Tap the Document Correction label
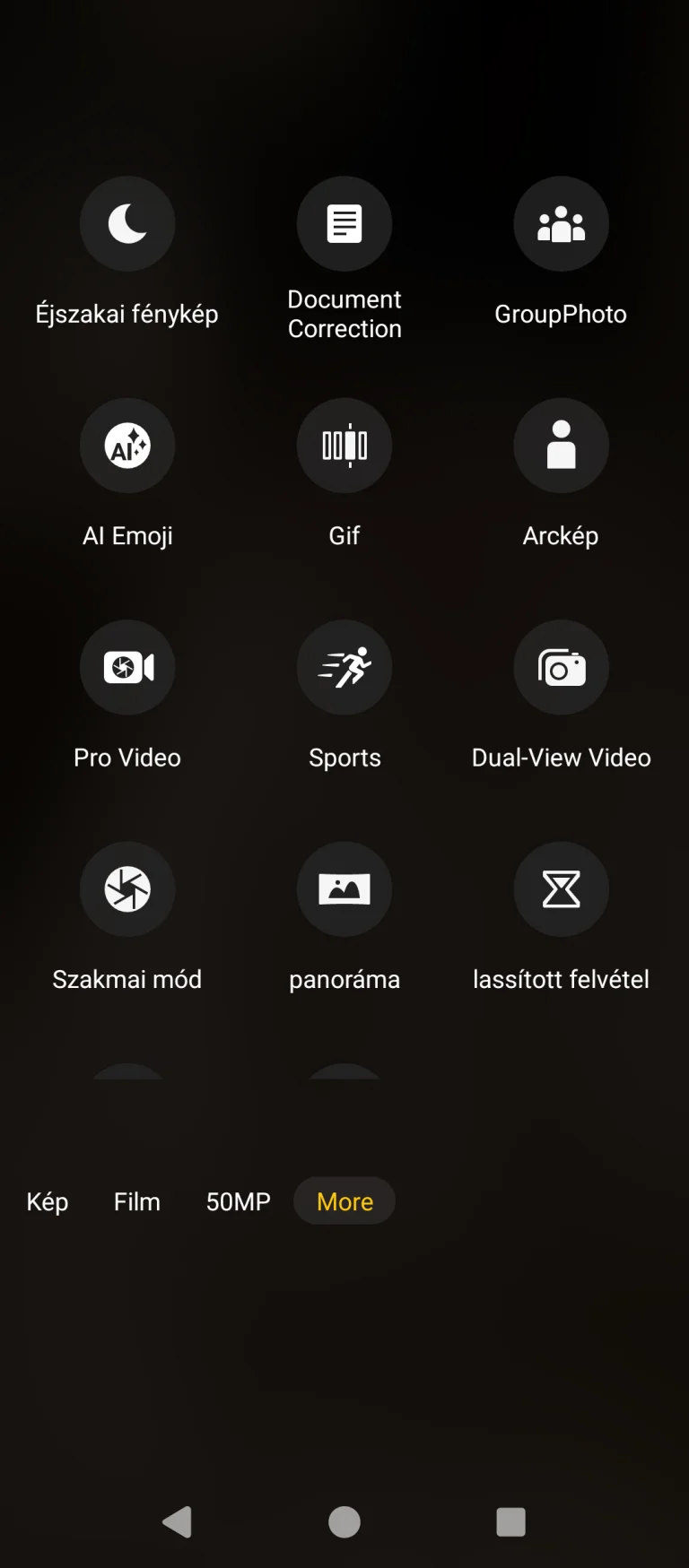The width and height of the screenshot is (689, 1568). tap(344, 314)
